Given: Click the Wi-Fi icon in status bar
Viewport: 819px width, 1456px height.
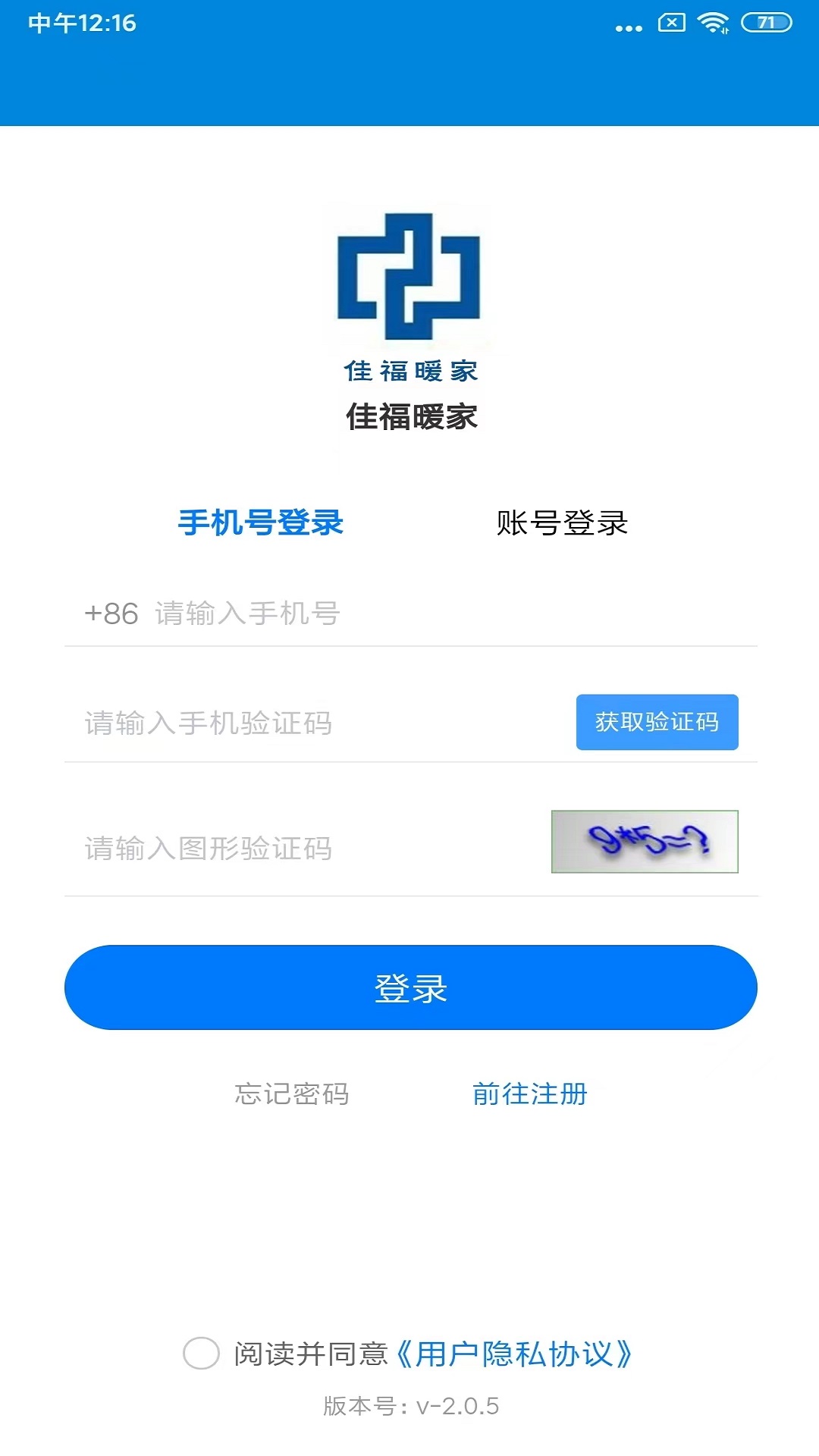Looking at the screenshot, I should tap(711, 23).
